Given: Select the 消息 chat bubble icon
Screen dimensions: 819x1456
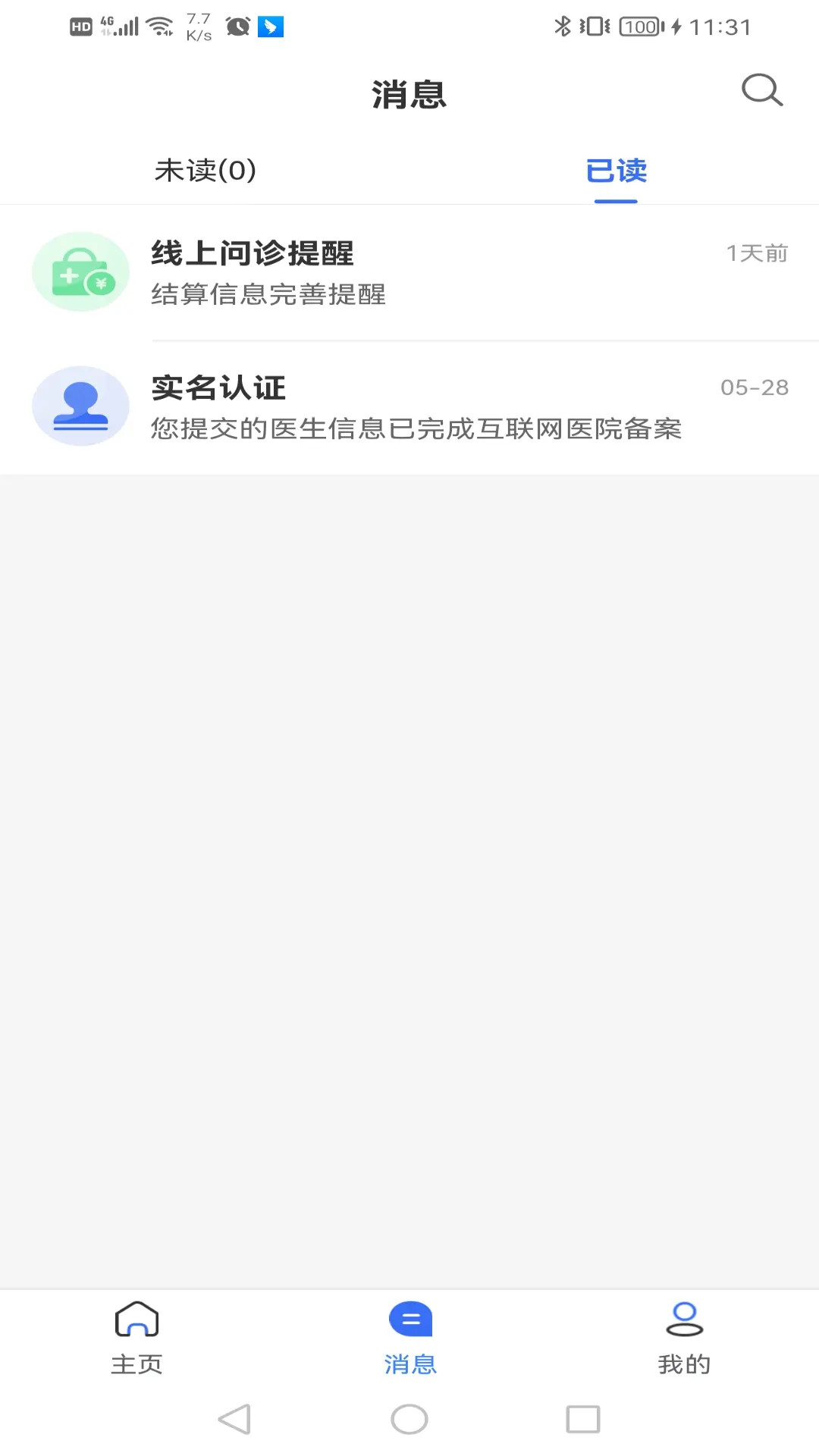Looking at the screenshot, I should pyautogui.click(x=409, y=1320).
